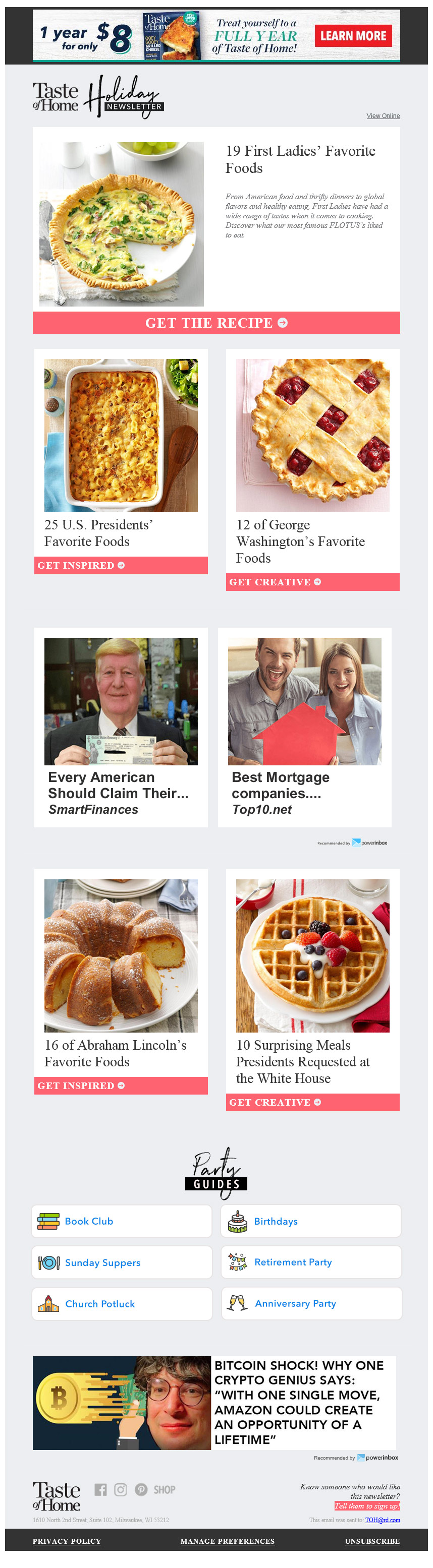Viewport: 433px width, 1568px height.
Task: Open the Every American Should Claim ad card
Action: coord(121,728)
